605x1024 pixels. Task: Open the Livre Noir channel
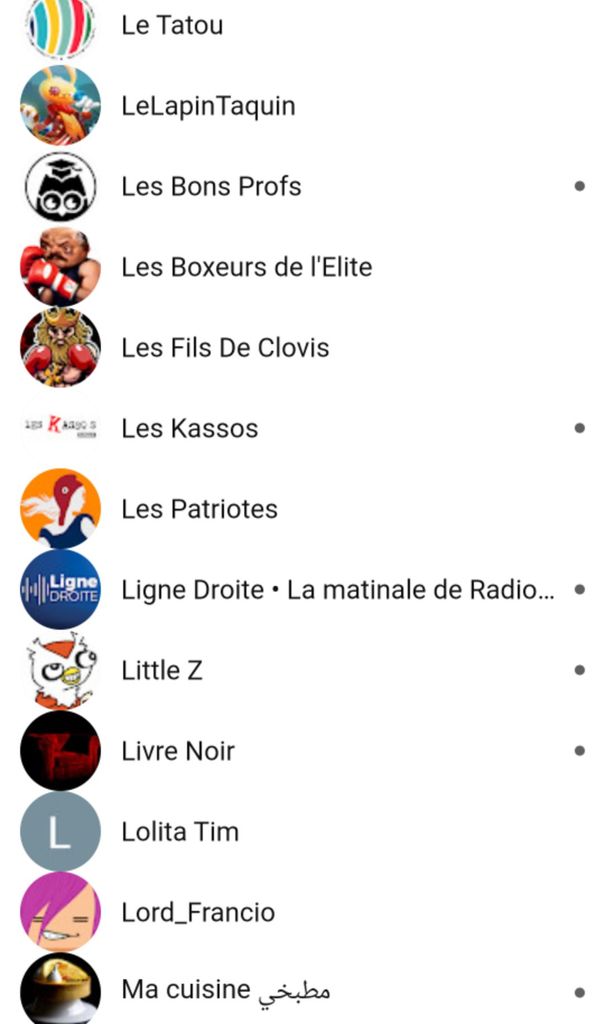pyautogui.click(x=178, y=751)
